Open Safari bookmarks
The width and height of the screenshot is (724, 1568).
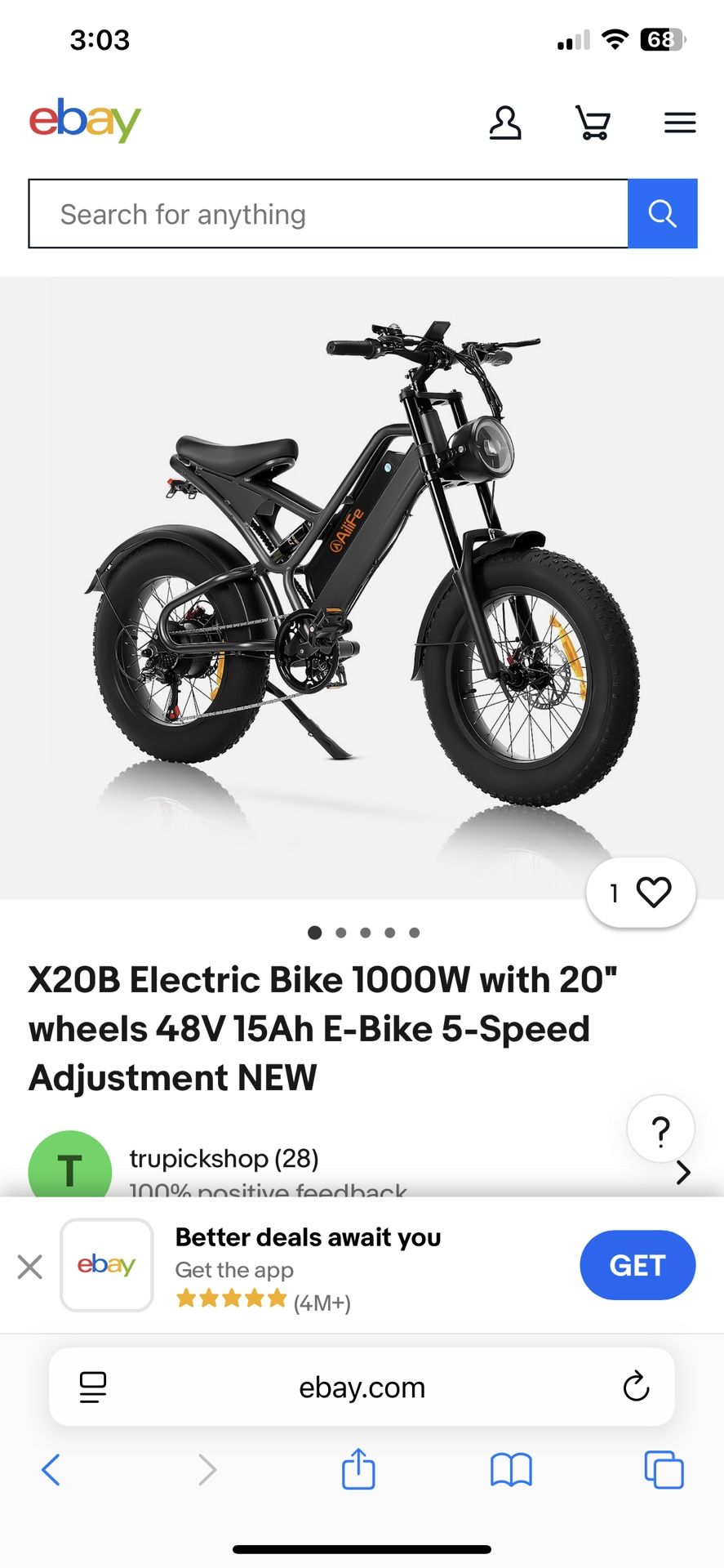(x=511, y=1470)
